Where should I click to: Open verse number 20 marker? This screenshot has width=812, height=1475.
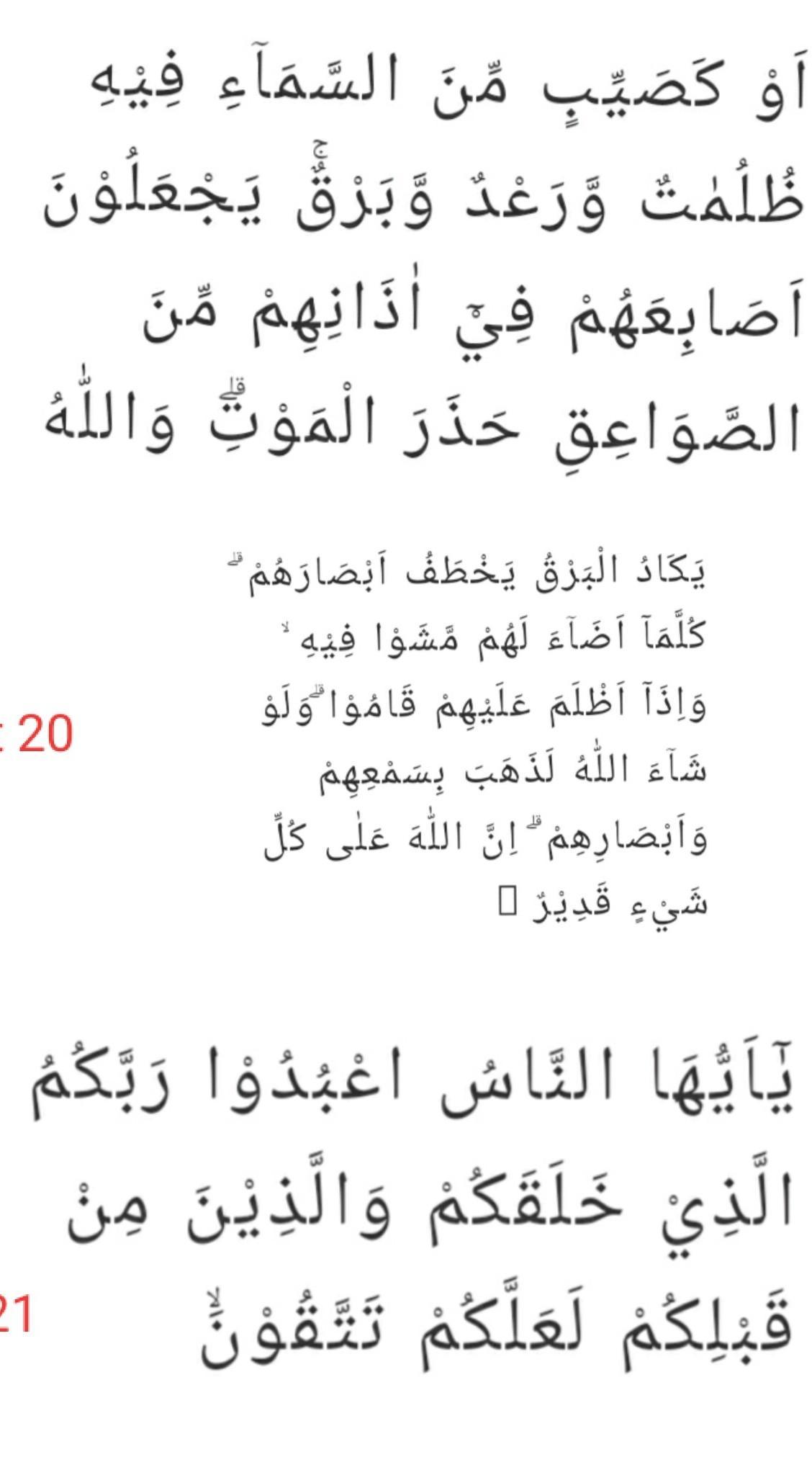coord(40,735)
